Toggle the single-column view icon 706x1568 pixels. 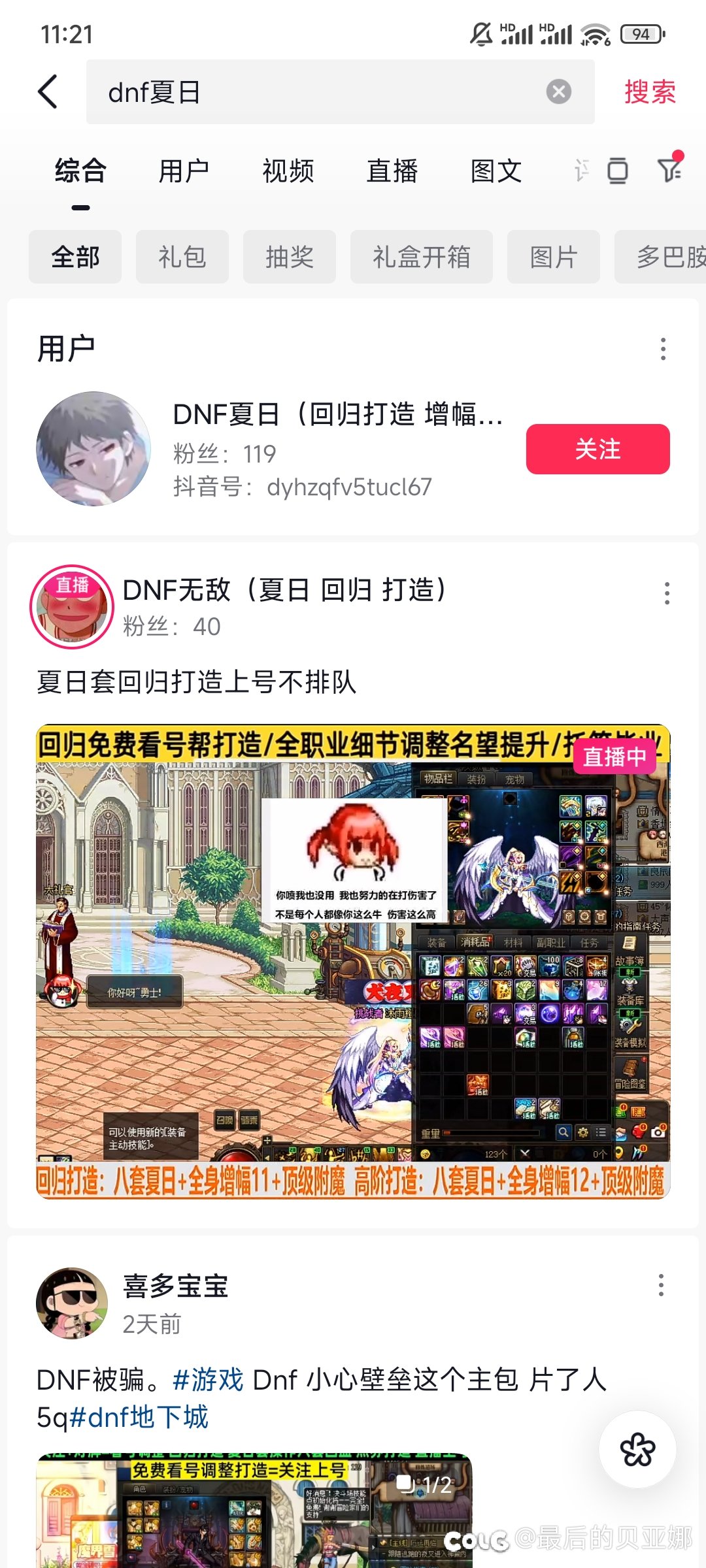[x=617, y=171]
